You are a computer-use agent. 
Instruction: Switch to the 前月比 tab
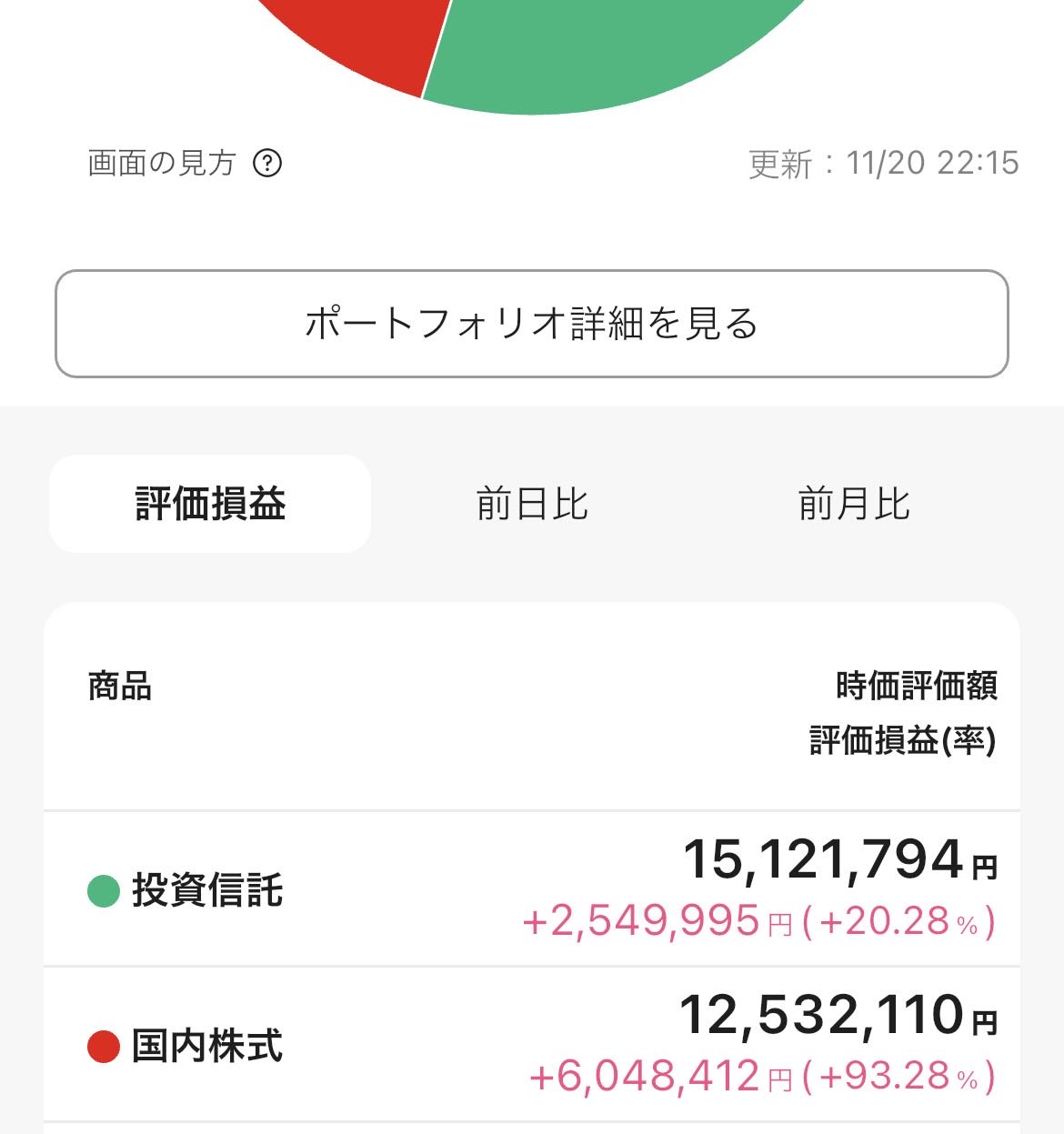[854, 504]
